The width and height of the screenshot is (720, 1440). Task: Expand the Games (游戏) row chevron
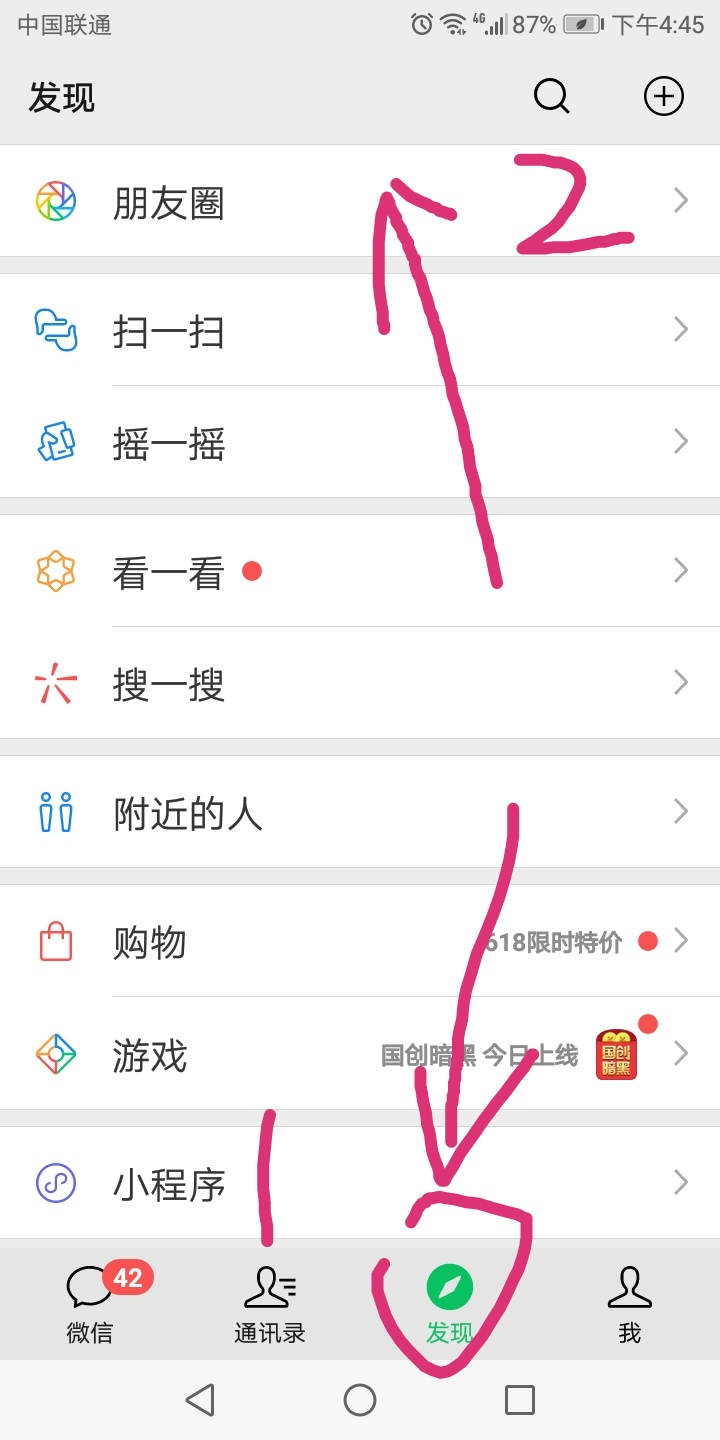point(681,1053)
